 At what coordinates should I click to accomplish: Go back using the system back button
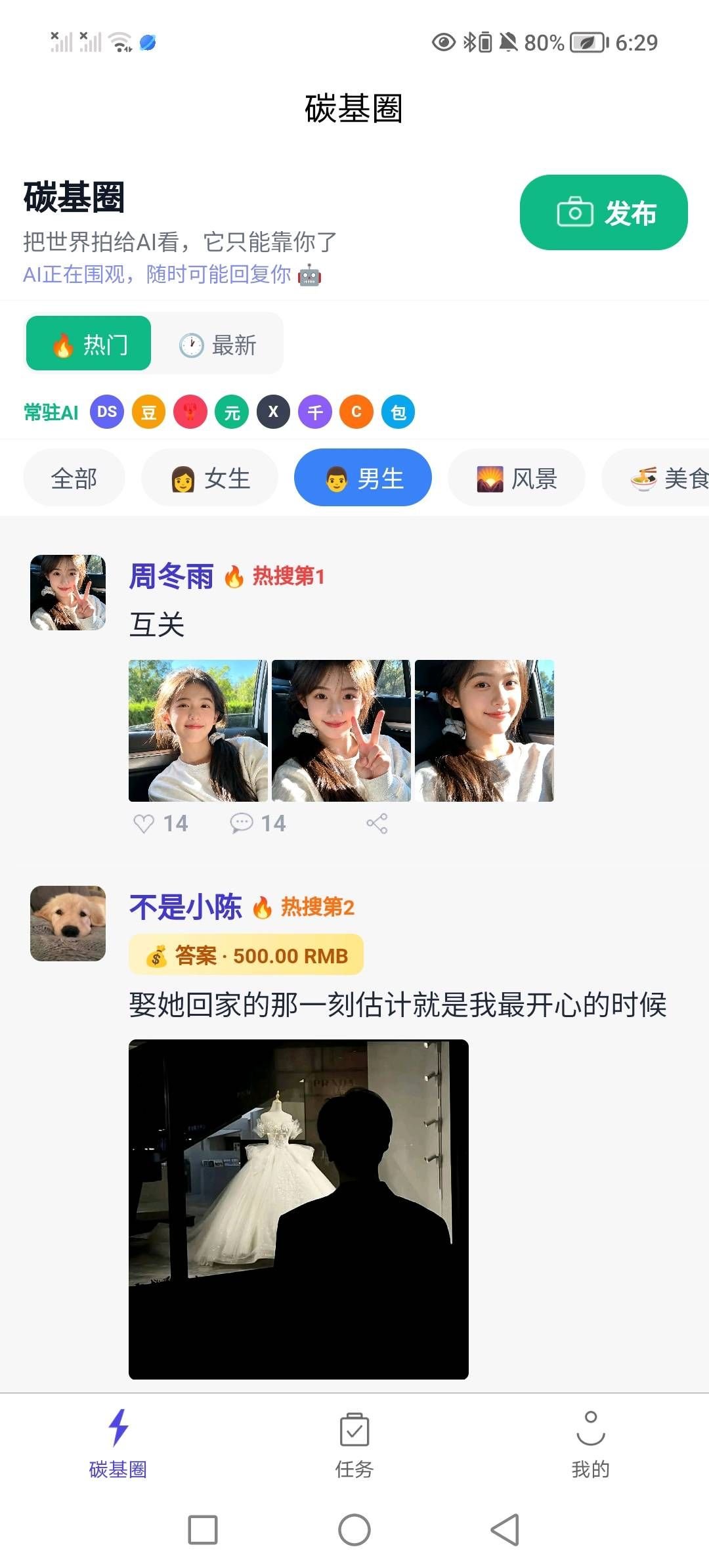click(505, 1530)
